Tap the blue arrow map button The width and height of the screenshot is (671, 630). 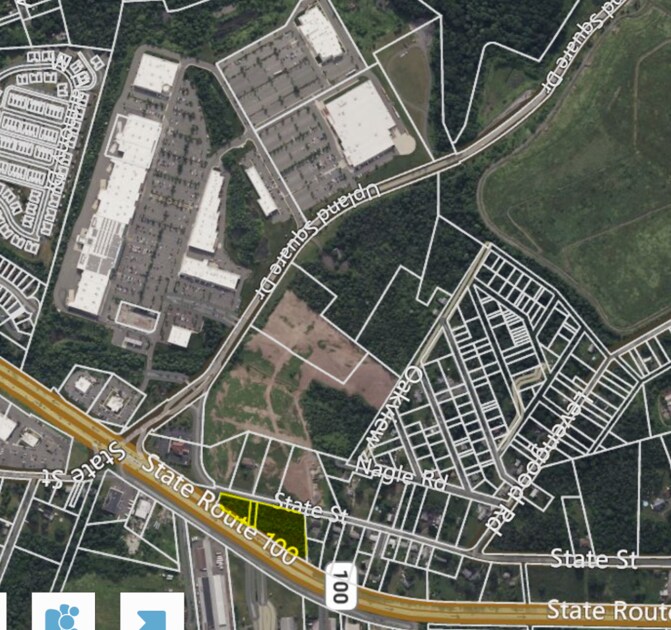coord(151,612)
